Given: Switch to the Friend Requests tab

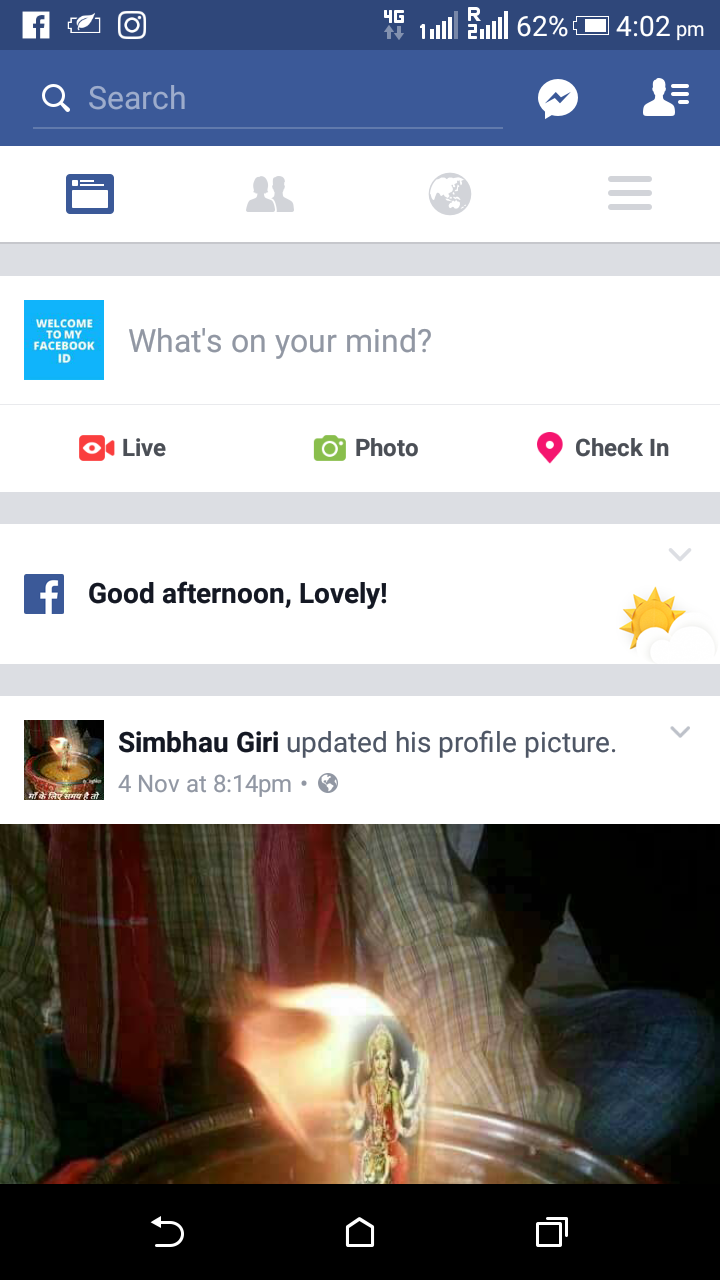Looking at the screenshot, I should coord(270,193).
